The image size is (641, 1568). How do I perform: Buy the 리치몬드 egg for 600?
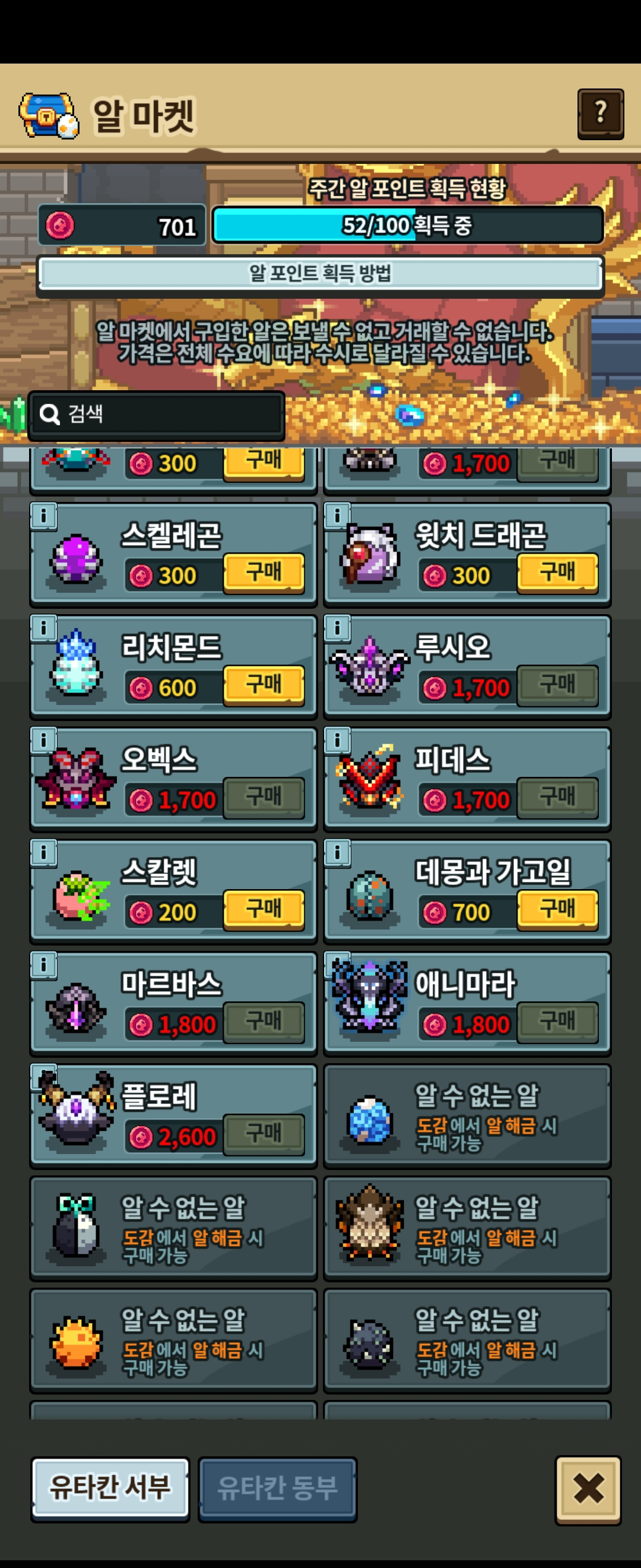[264, 685]
